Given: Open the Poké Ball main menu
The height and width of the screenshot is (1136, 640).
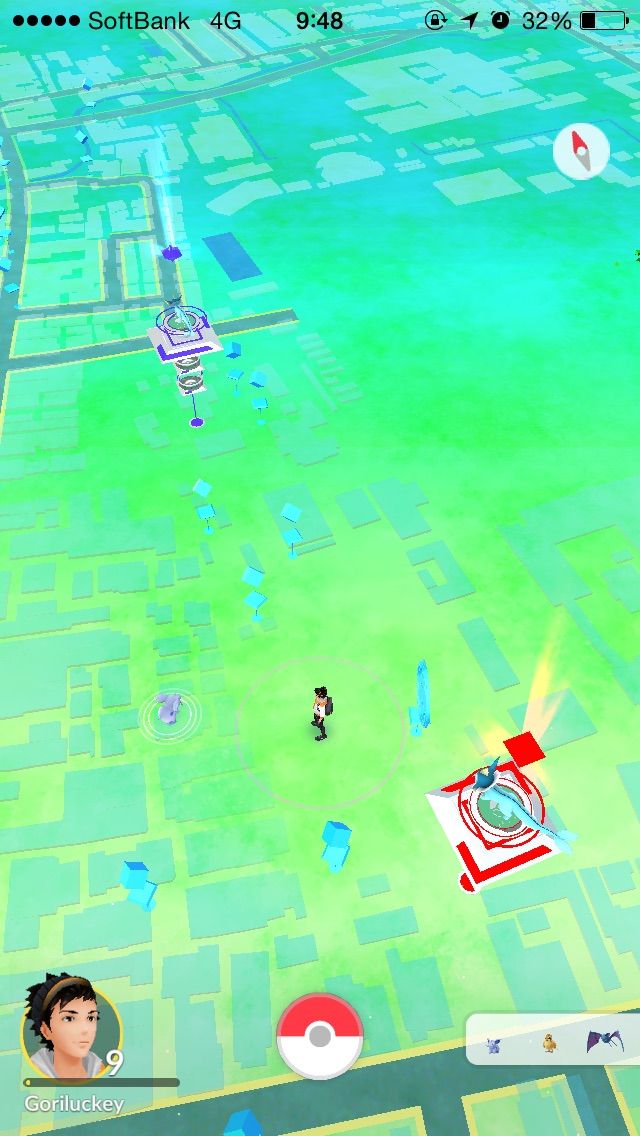Looking at the screenshot, I should pyautogui.click(x=320, y=1036).
